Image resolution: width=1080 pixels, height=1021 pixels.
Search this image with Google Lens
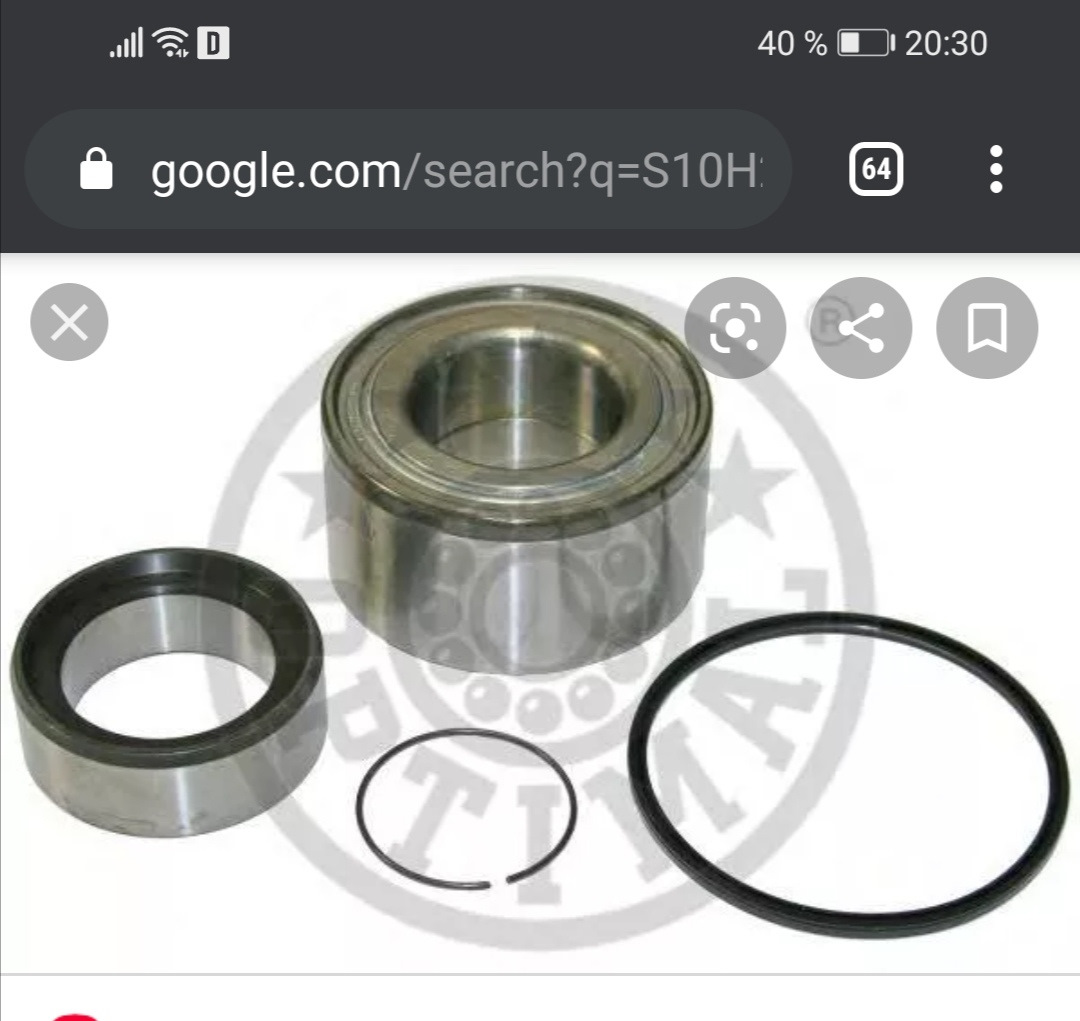point(735,328)
